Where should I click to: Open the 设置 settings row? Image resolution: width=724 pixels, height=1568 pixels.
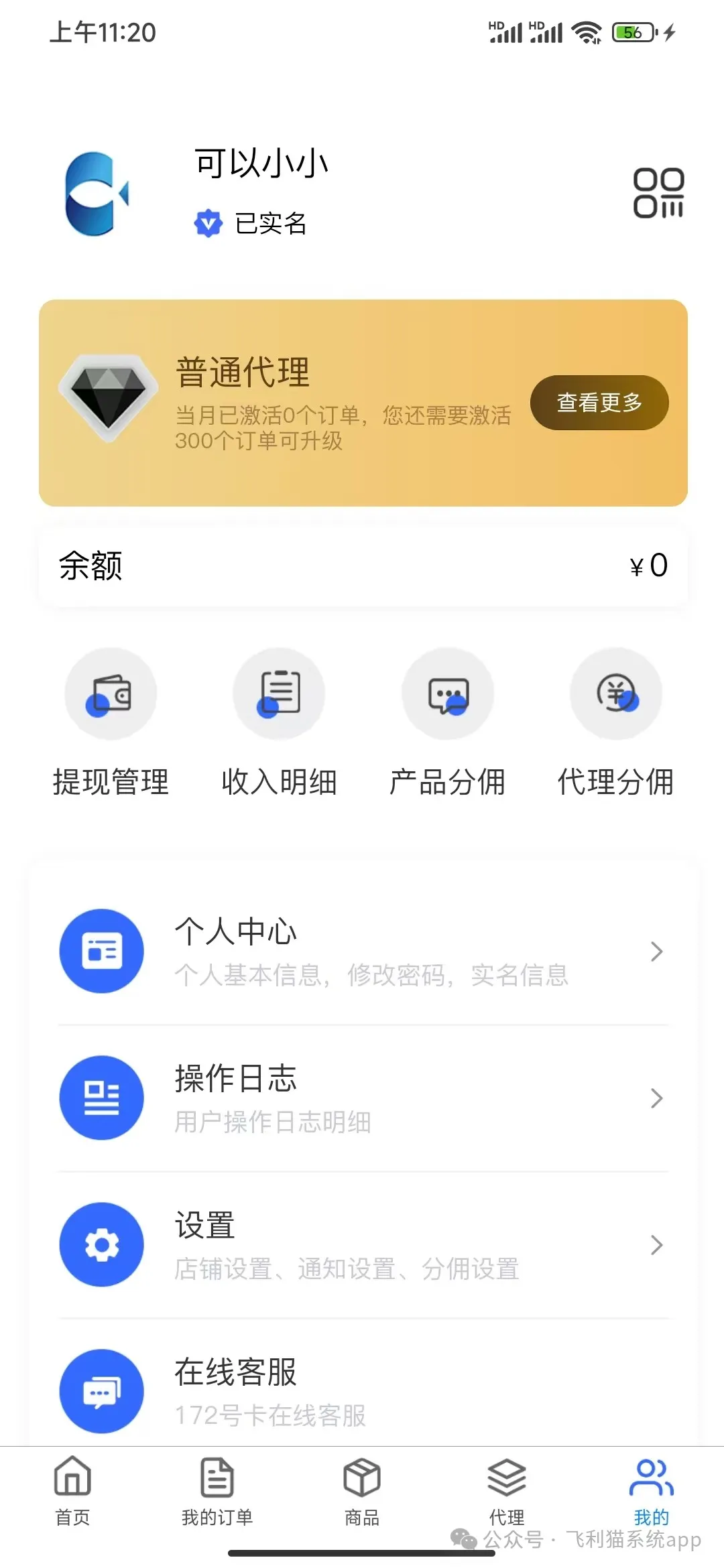363,1244
